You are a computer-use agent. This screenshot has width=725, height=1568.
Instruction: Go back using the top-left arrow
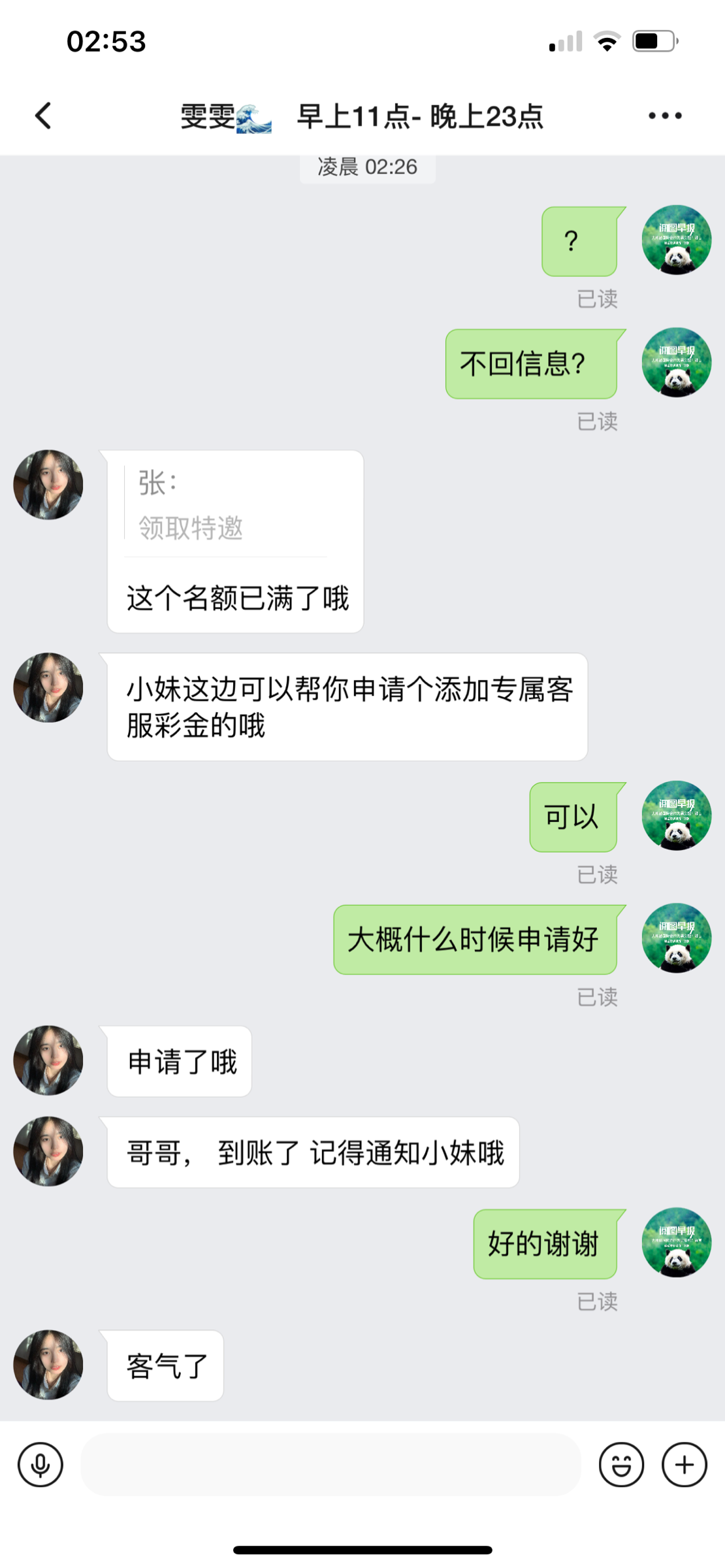(x=43, y=116)
